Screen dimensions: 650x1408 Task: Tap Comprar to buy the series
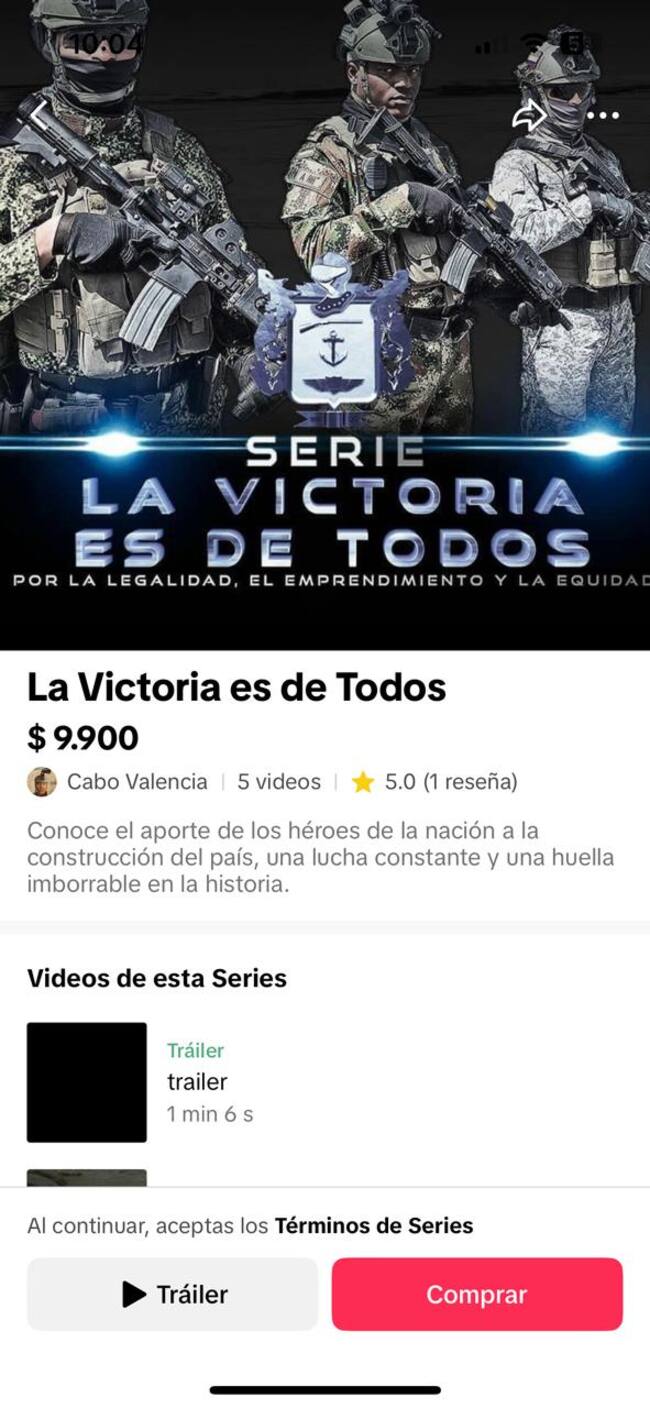[477, 1294]
